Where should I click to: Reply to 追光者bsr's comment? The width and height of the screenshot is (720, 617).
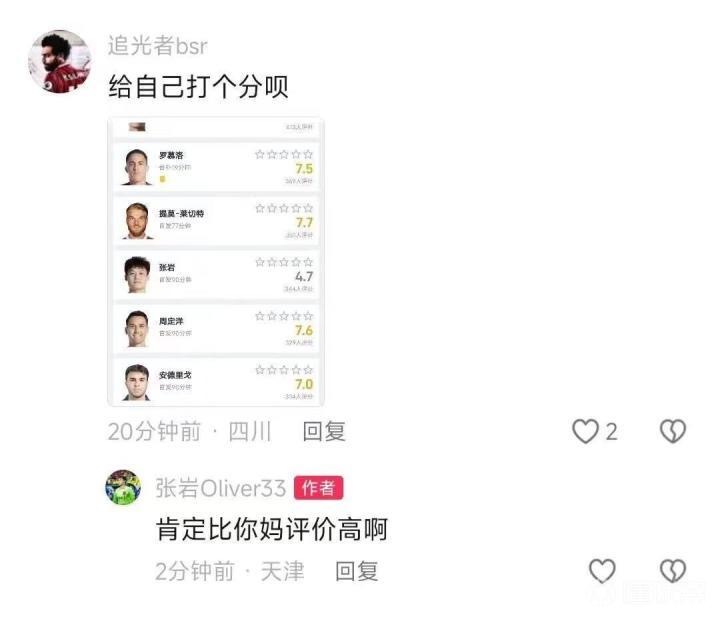[x=324, y=432]
